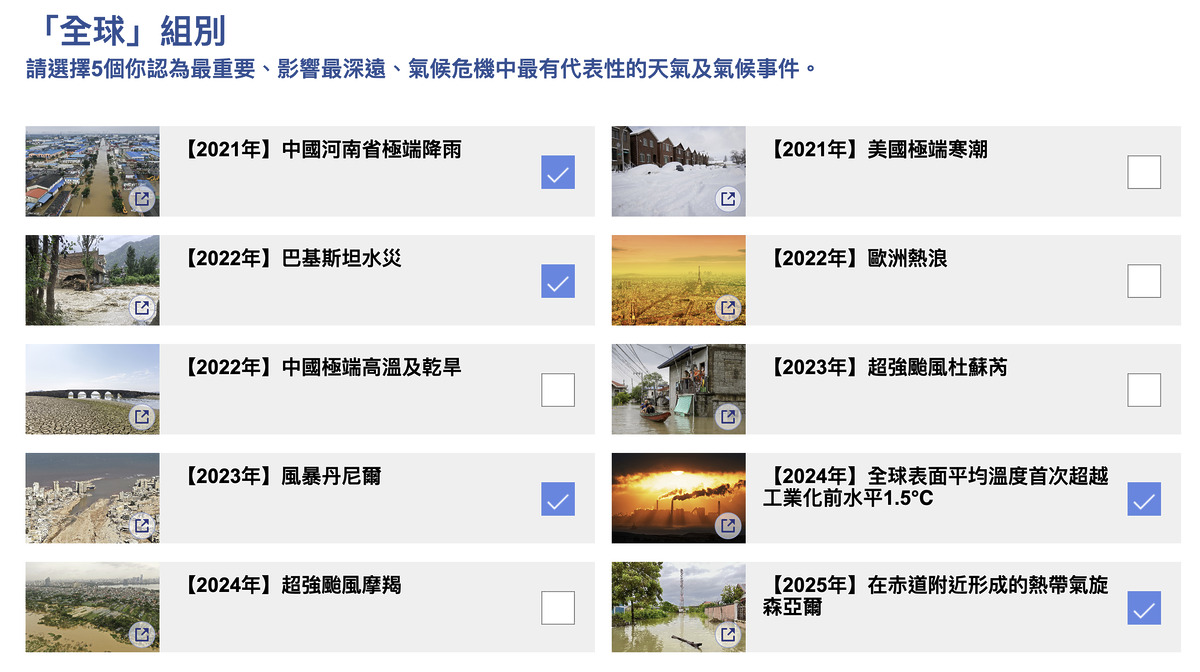Tick the 2024 超強颱風摩羯 checkbox

(558, 608)
